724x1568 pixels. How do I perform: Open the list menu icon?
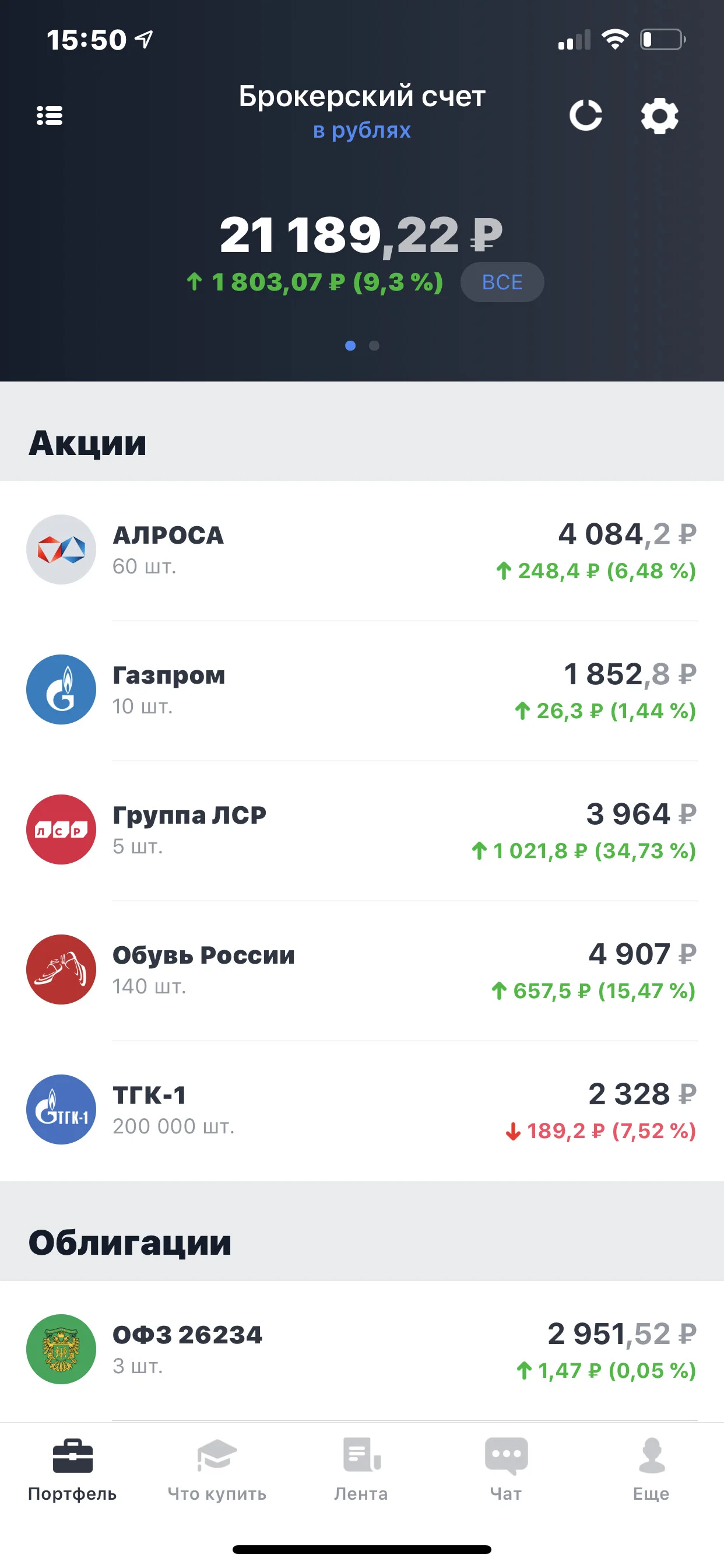coord(50,115)
